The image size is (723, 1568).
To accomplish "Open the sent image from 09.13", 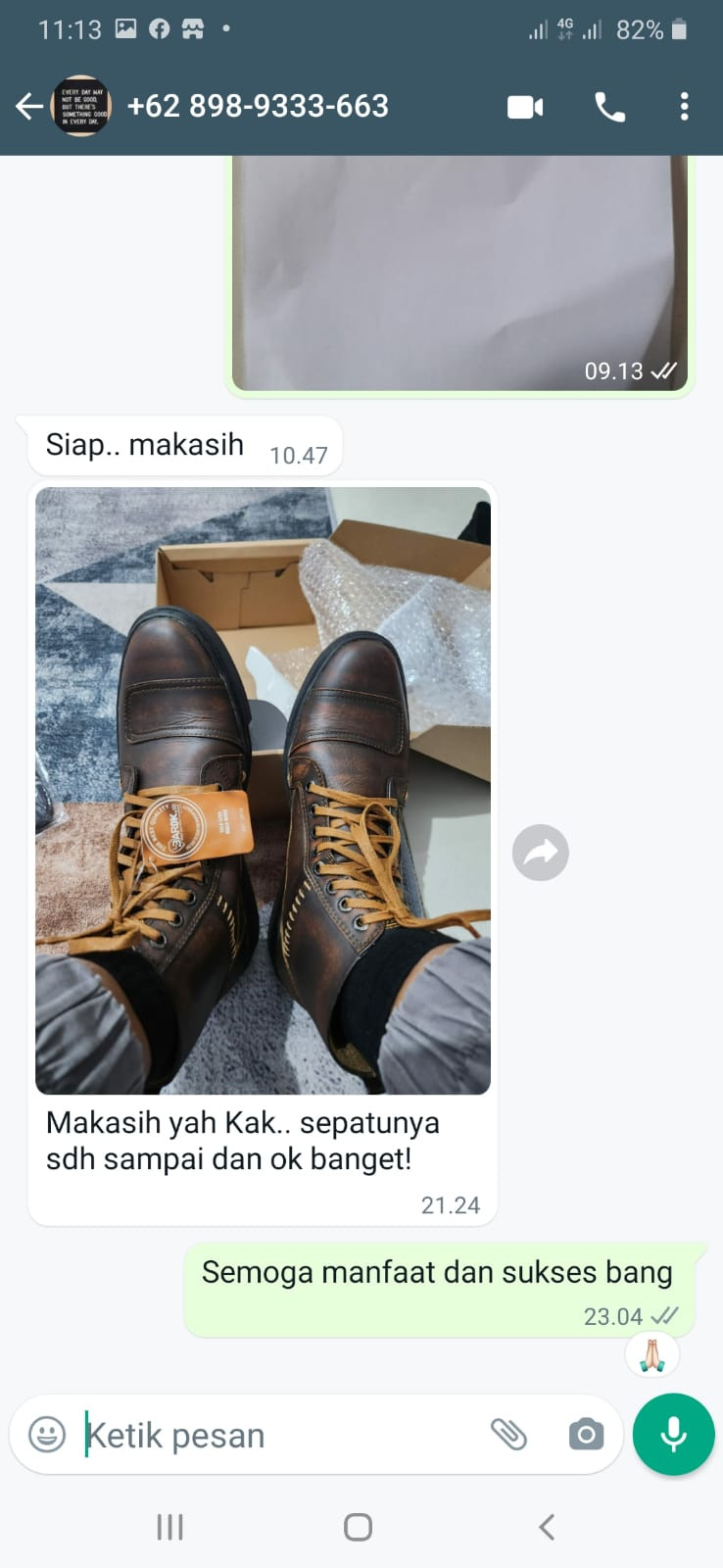I will 458,274.
